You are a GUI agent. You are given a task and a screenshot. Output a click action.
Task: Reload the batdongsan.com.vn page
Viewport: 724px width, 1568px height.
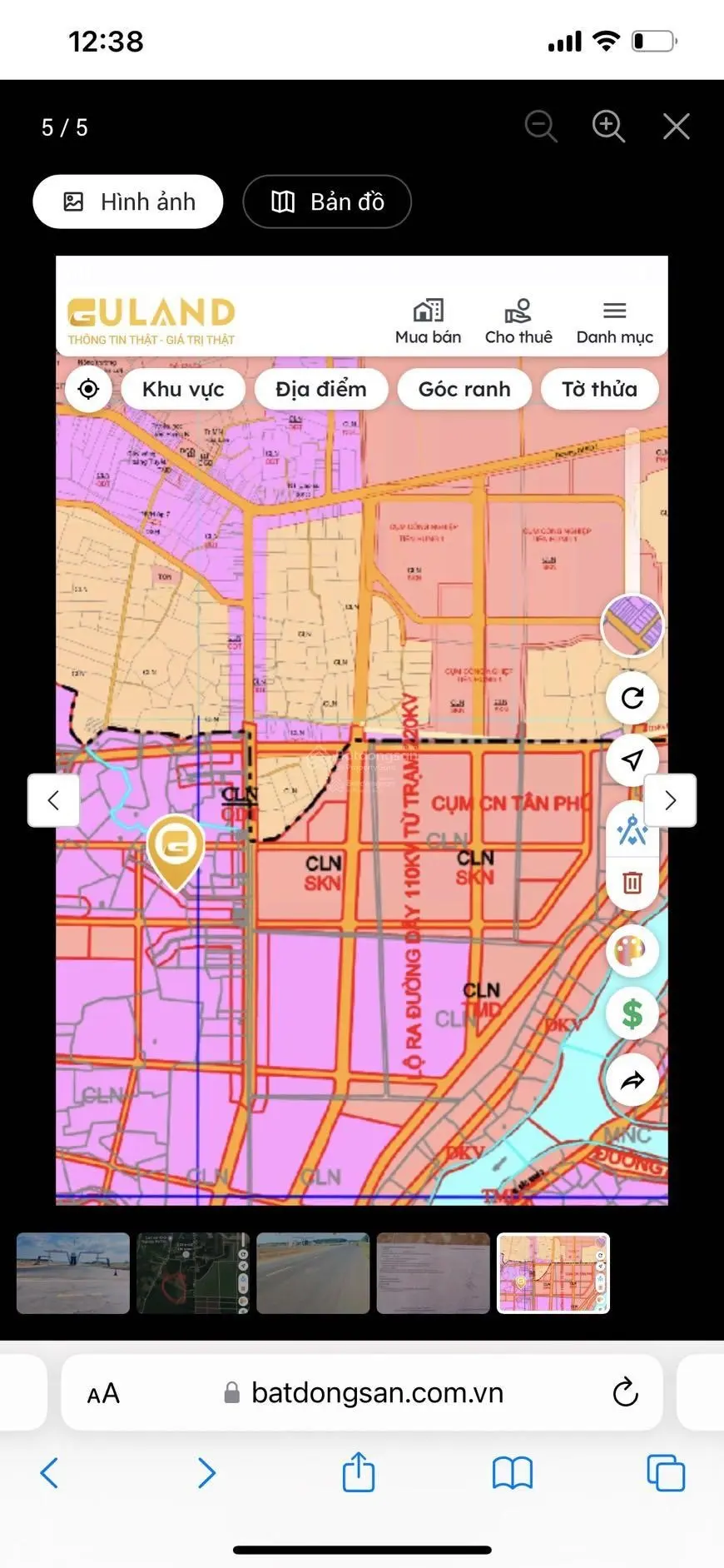[625, 1392]
